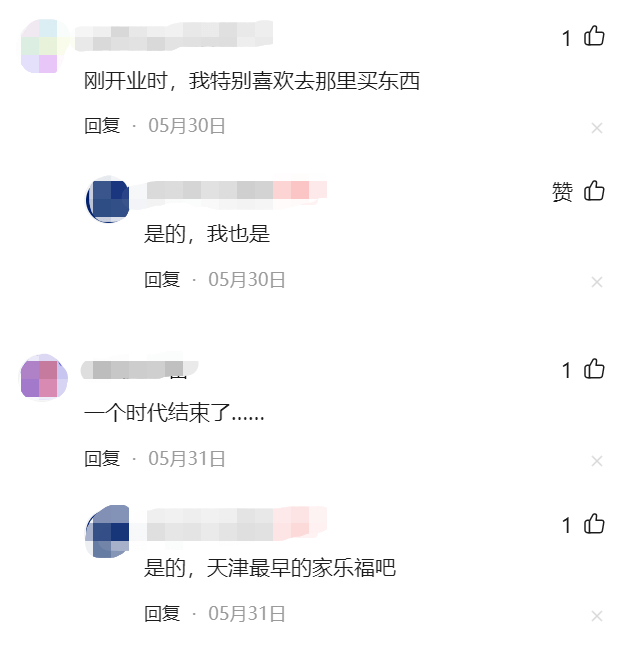
Task: Open avatar of 一个时代结束了 commenter
Action: point(43,378)
